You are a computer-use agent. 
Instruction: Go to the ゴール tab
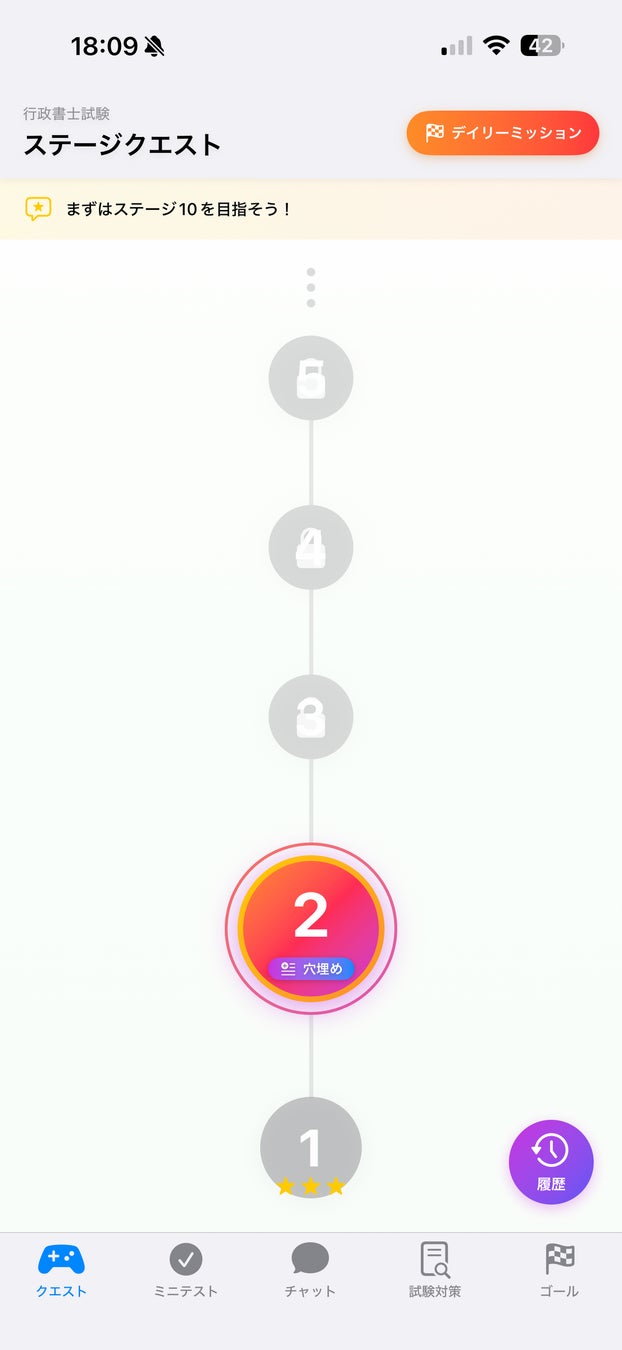[x=559, y=1270]
